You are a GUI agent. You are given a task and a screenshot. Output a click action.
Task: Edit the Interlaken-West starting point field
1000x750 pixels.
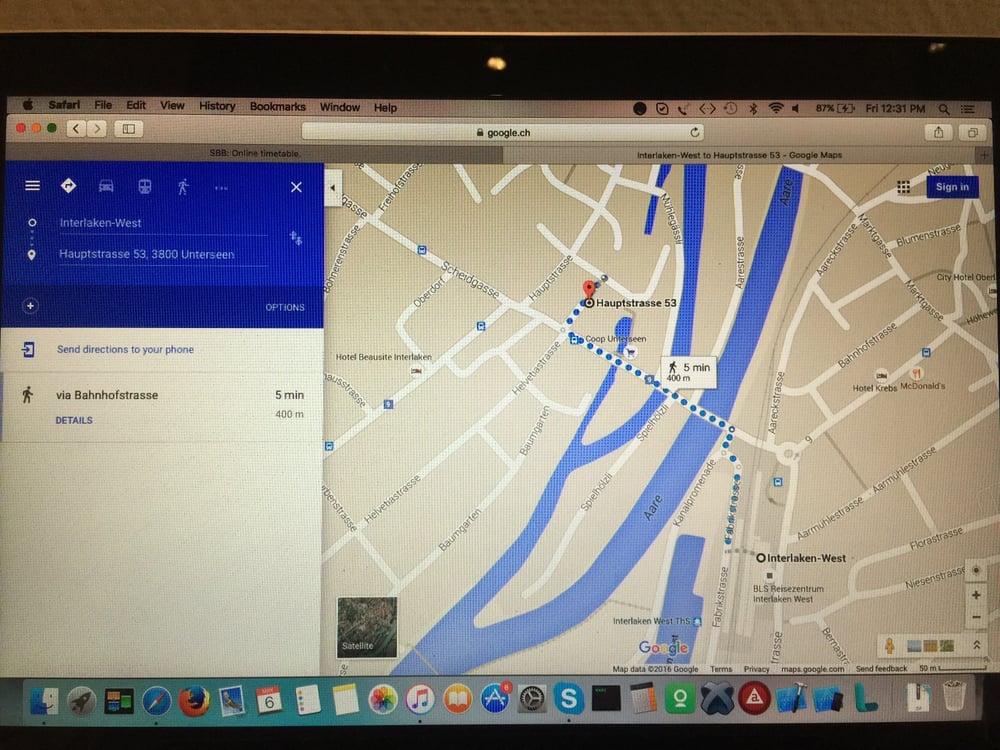click(163, 223)
